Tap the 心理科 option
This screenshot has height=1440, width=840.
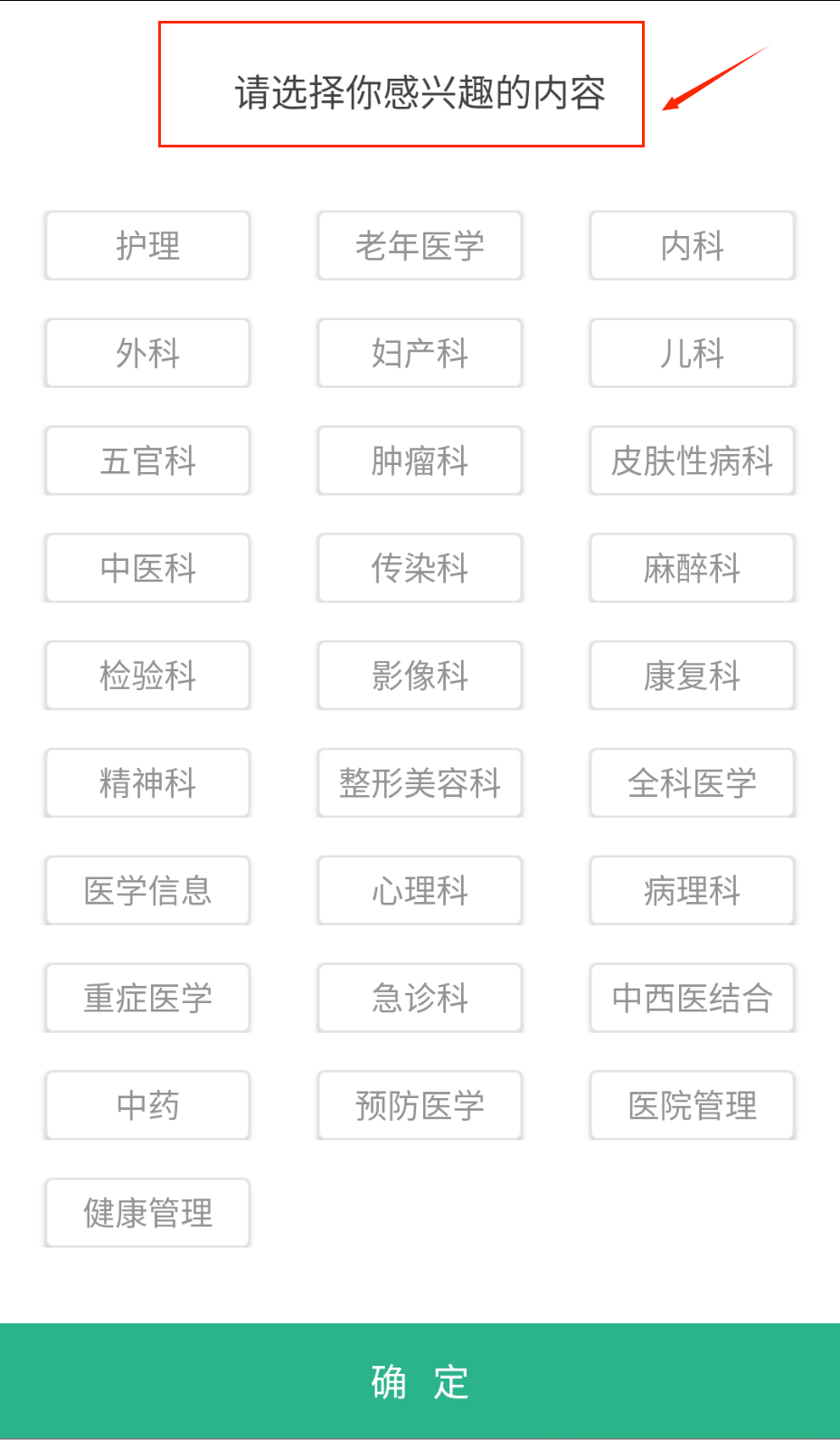pos(420,891)
